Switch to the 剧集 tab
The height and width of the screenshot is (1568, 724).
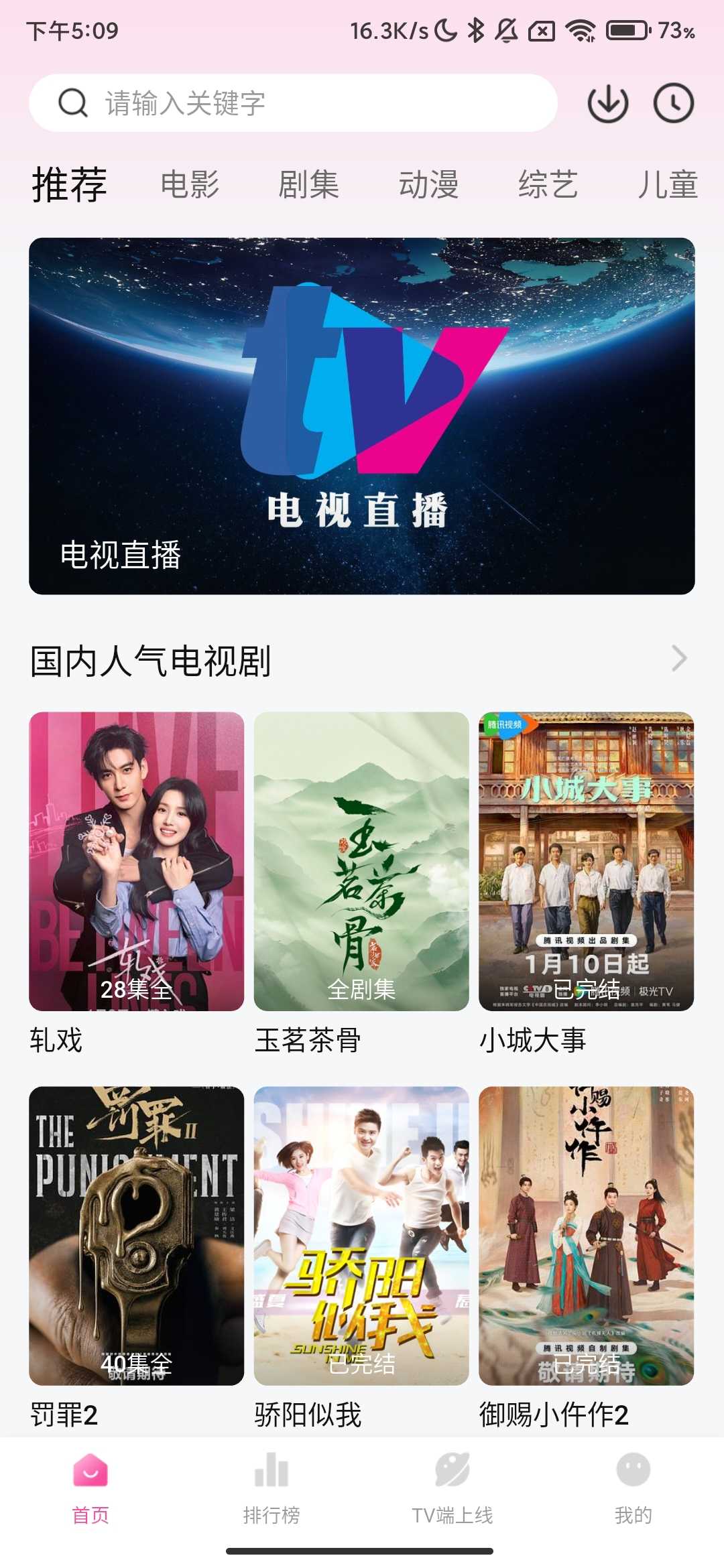pyautogui.click(x=308, y=184)
